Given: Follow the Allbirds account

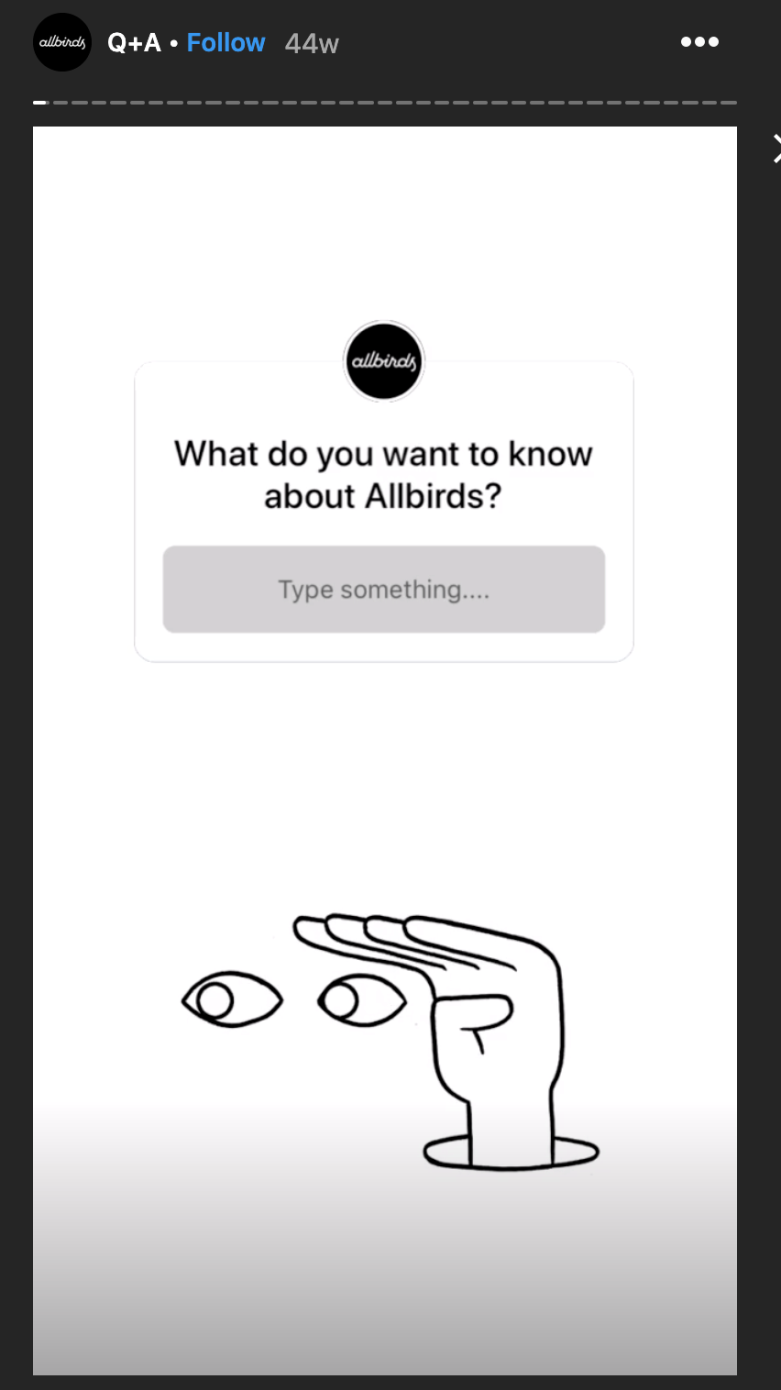Looking at the screenshot, I should tap(226, 43).
